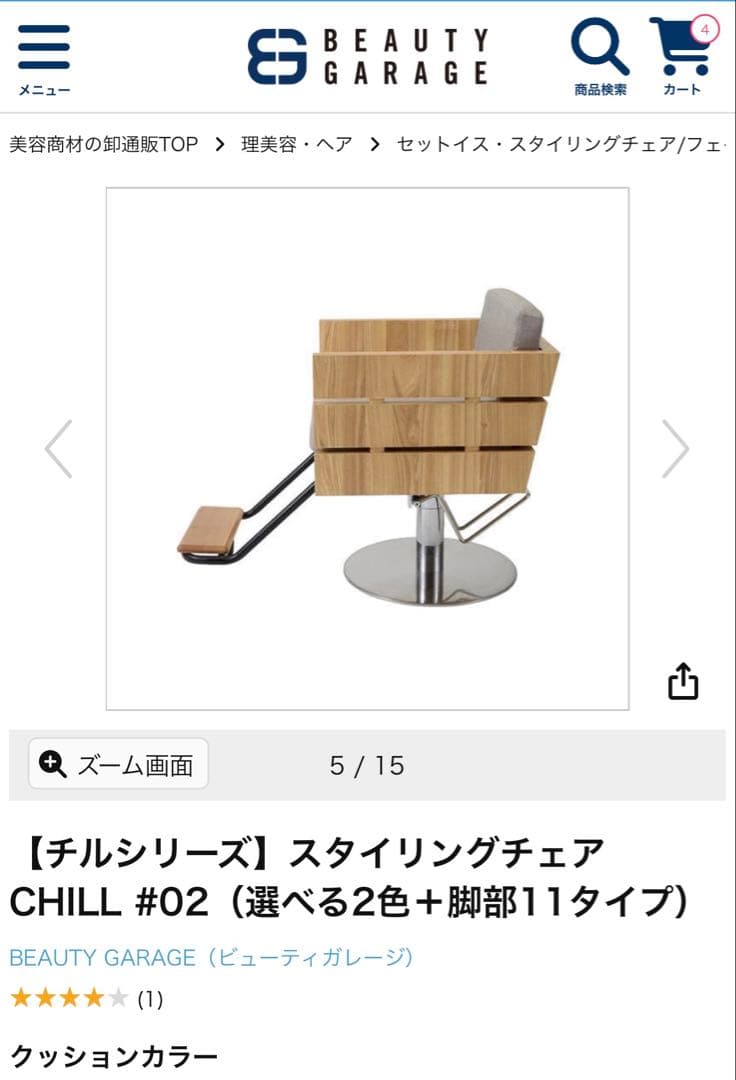The image size is (736, 1080).
Task: Open the BEAUTY GARAGE（ビューティガレージ）brand link
Action: click(210, 957)
